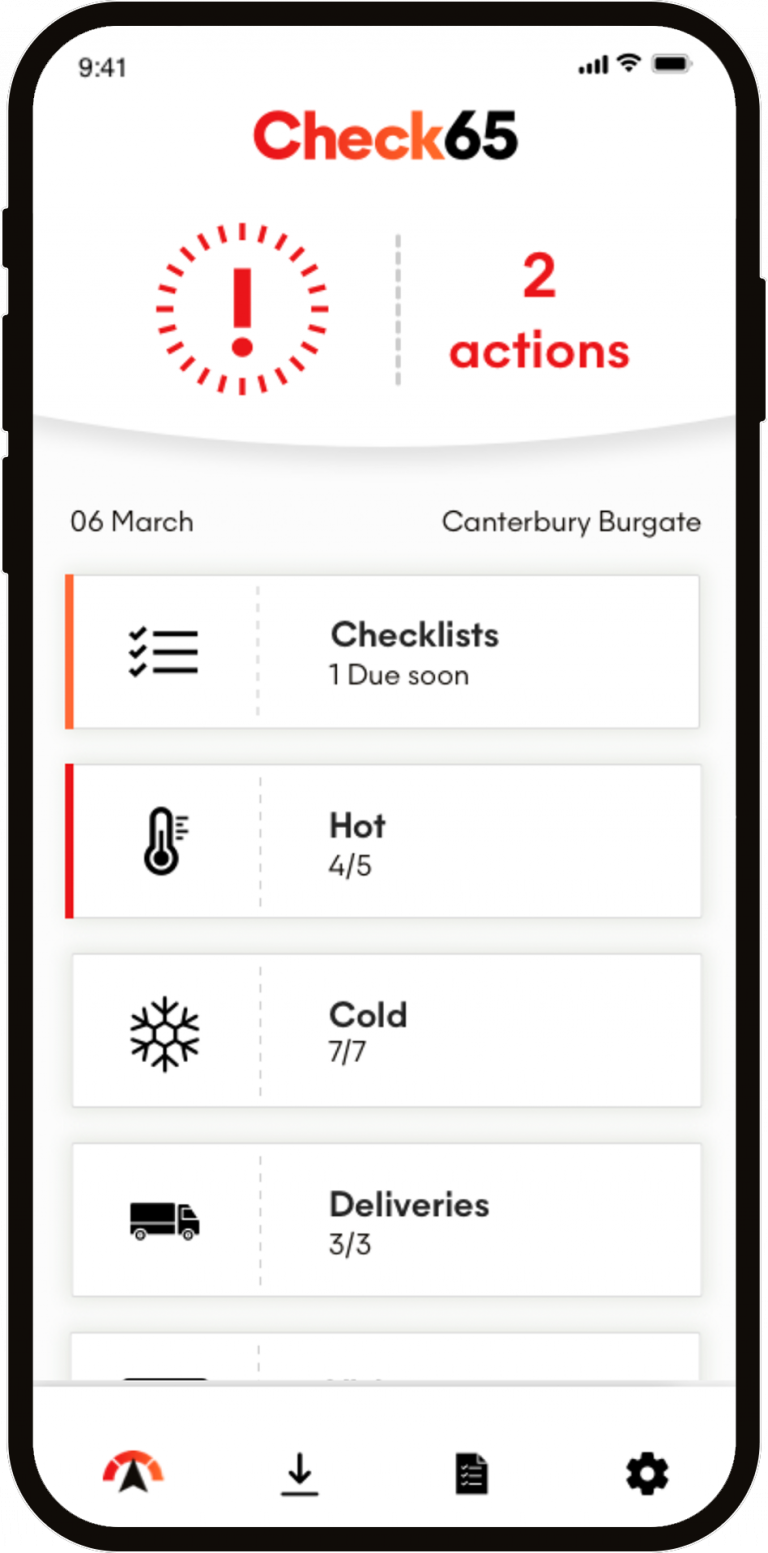Image resolution: width=768 pixels, height=1553 pixels.
Task: Switch to the dashboard gauge tab
Action: pos(133,1473)
